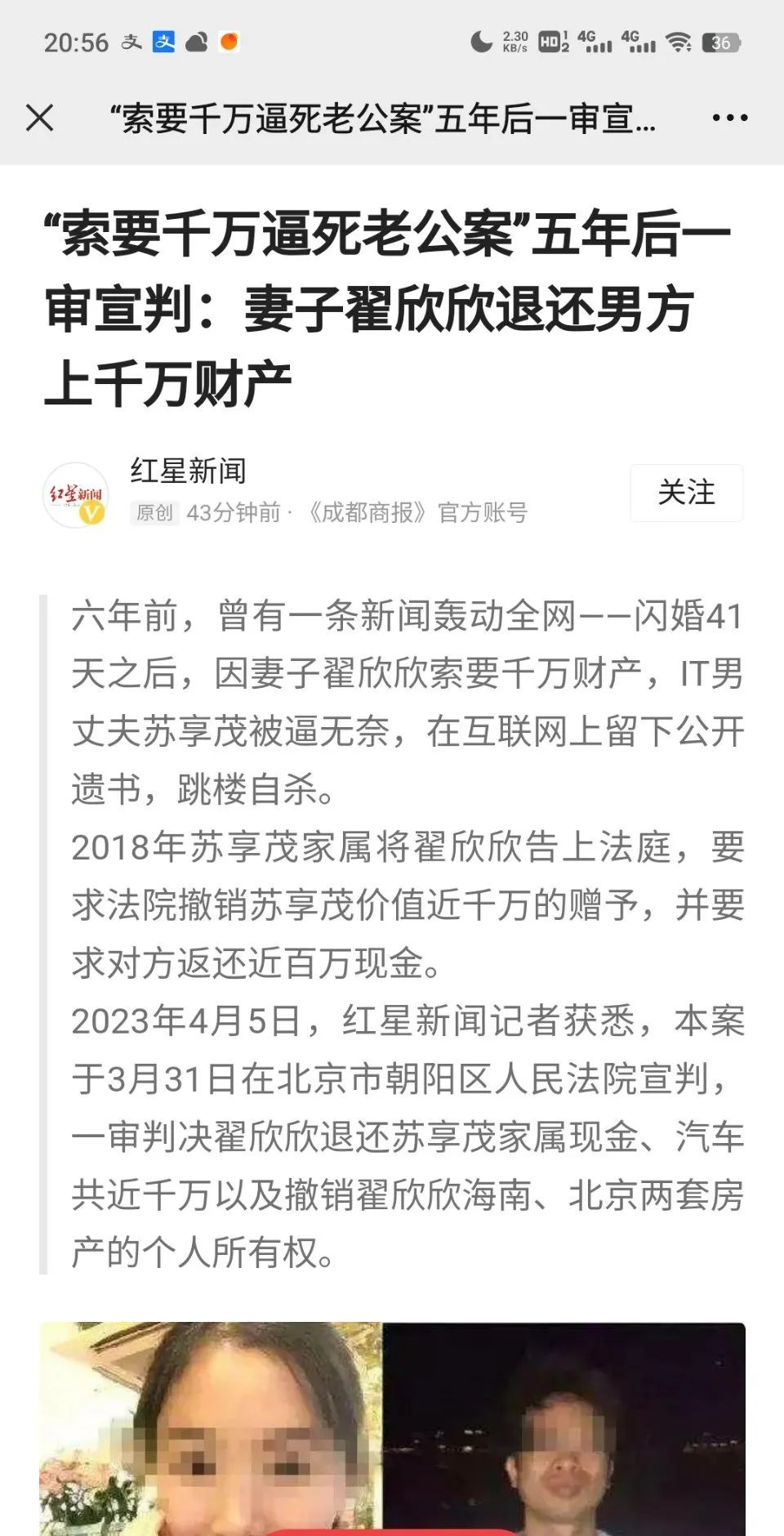
Task: Open the three-dot overflow menu
Action: click(x=729, y=118)
